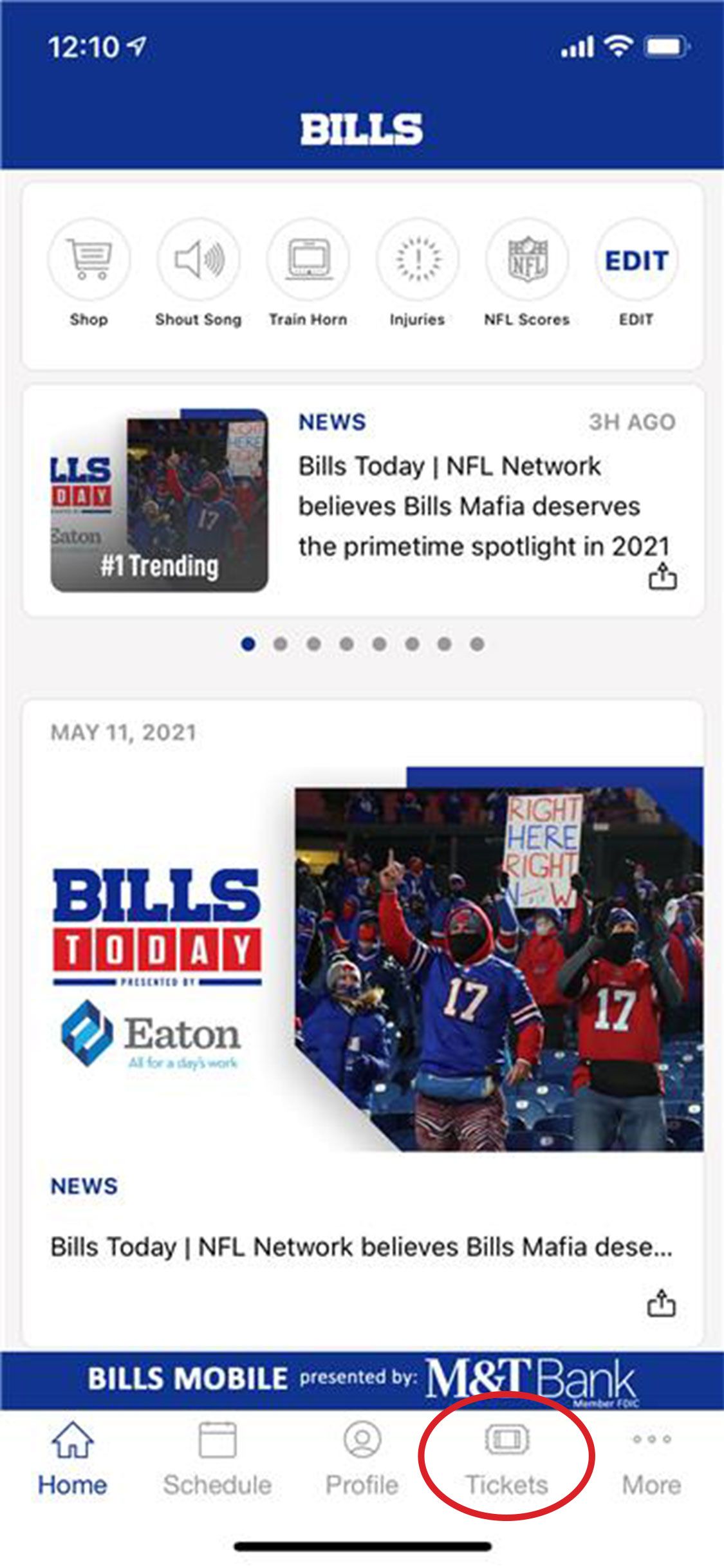Open the More tab
Image resolution: width=724 pixels, height=1568 pixels.
pos(651,1457)
